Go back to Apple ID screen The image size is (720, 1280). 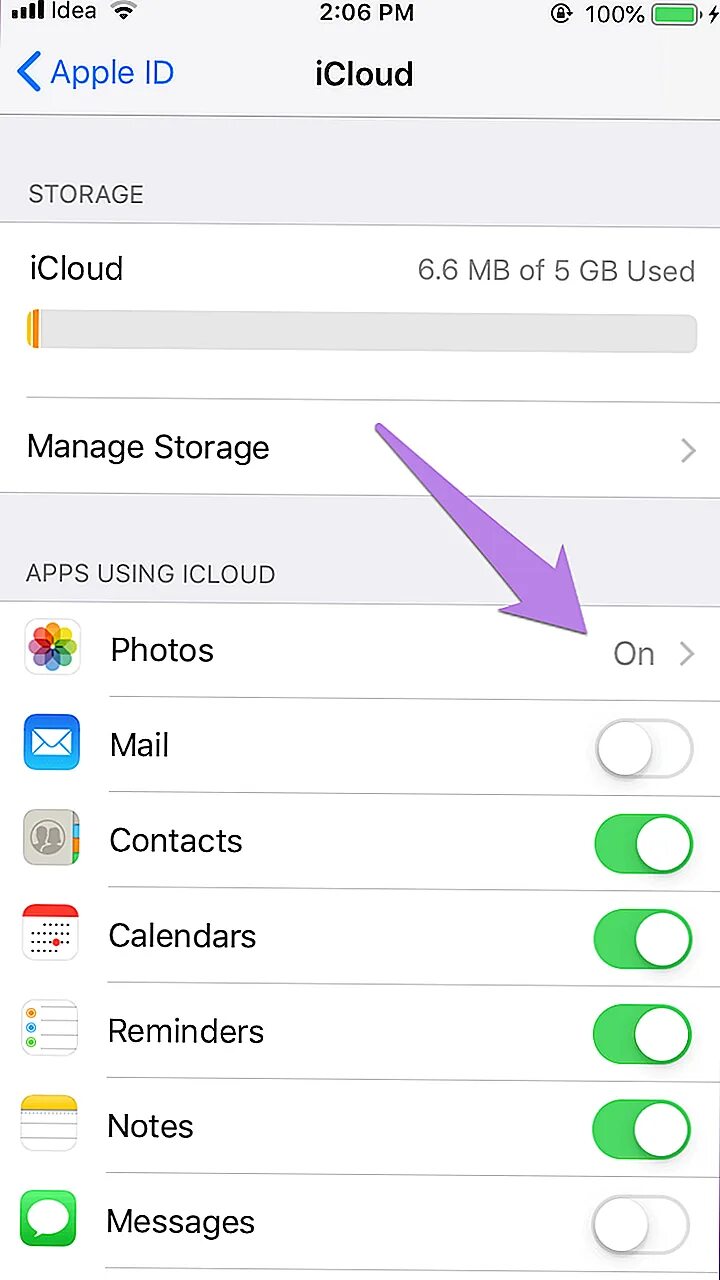pos(95,72)
